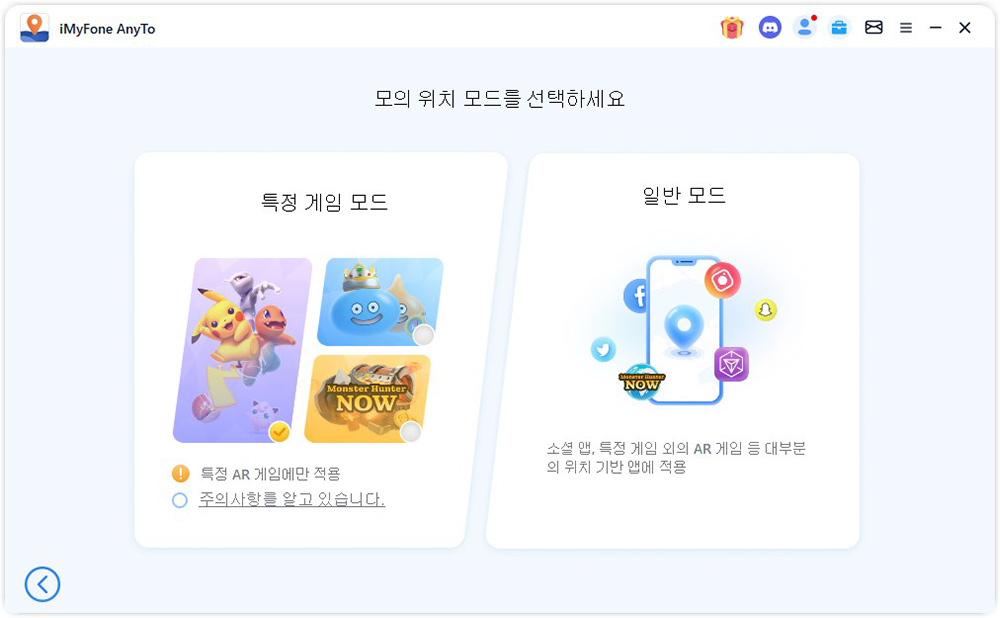Open the Discord community icon
Viewport: 1000px width, 618px height.
tap(769, 28)
